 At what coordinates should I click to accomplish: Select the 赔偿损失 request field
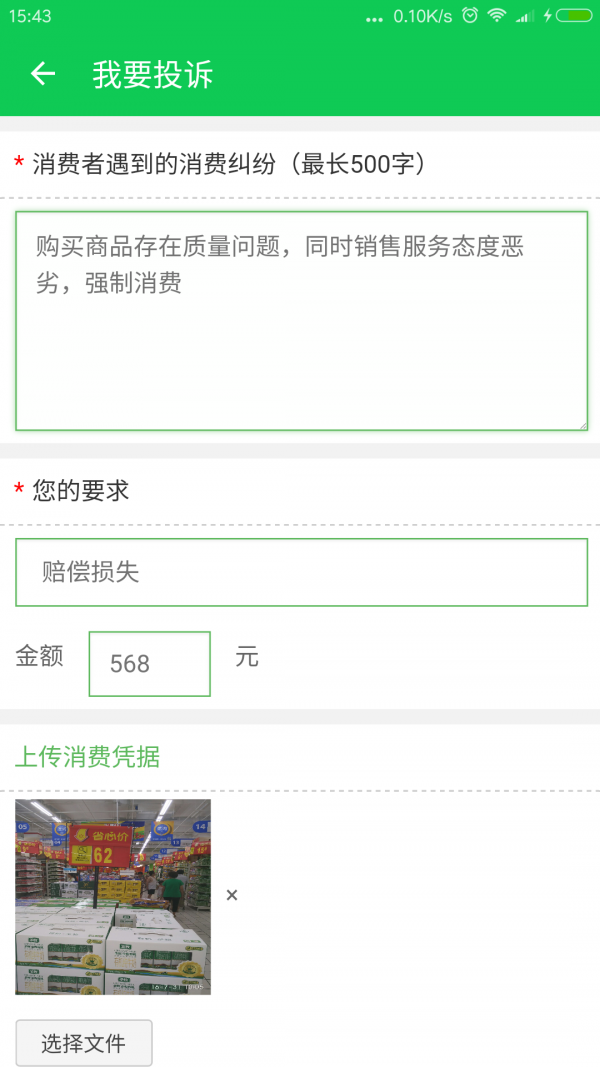pos(301,572)
